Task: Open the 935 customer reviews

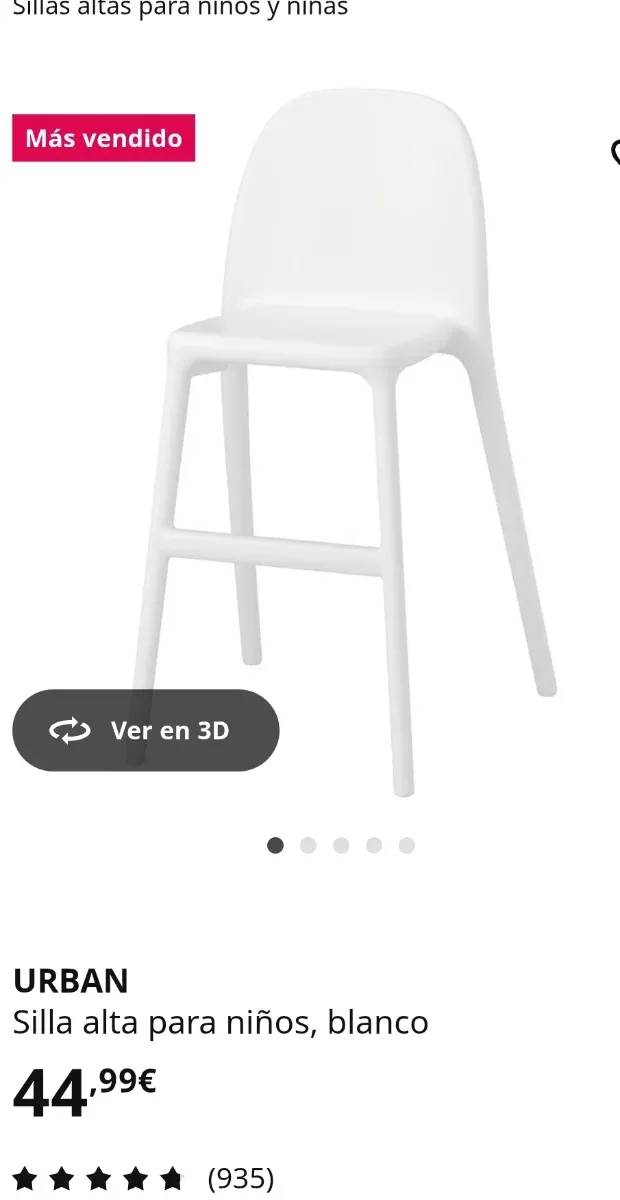Action: [240, 1179]
